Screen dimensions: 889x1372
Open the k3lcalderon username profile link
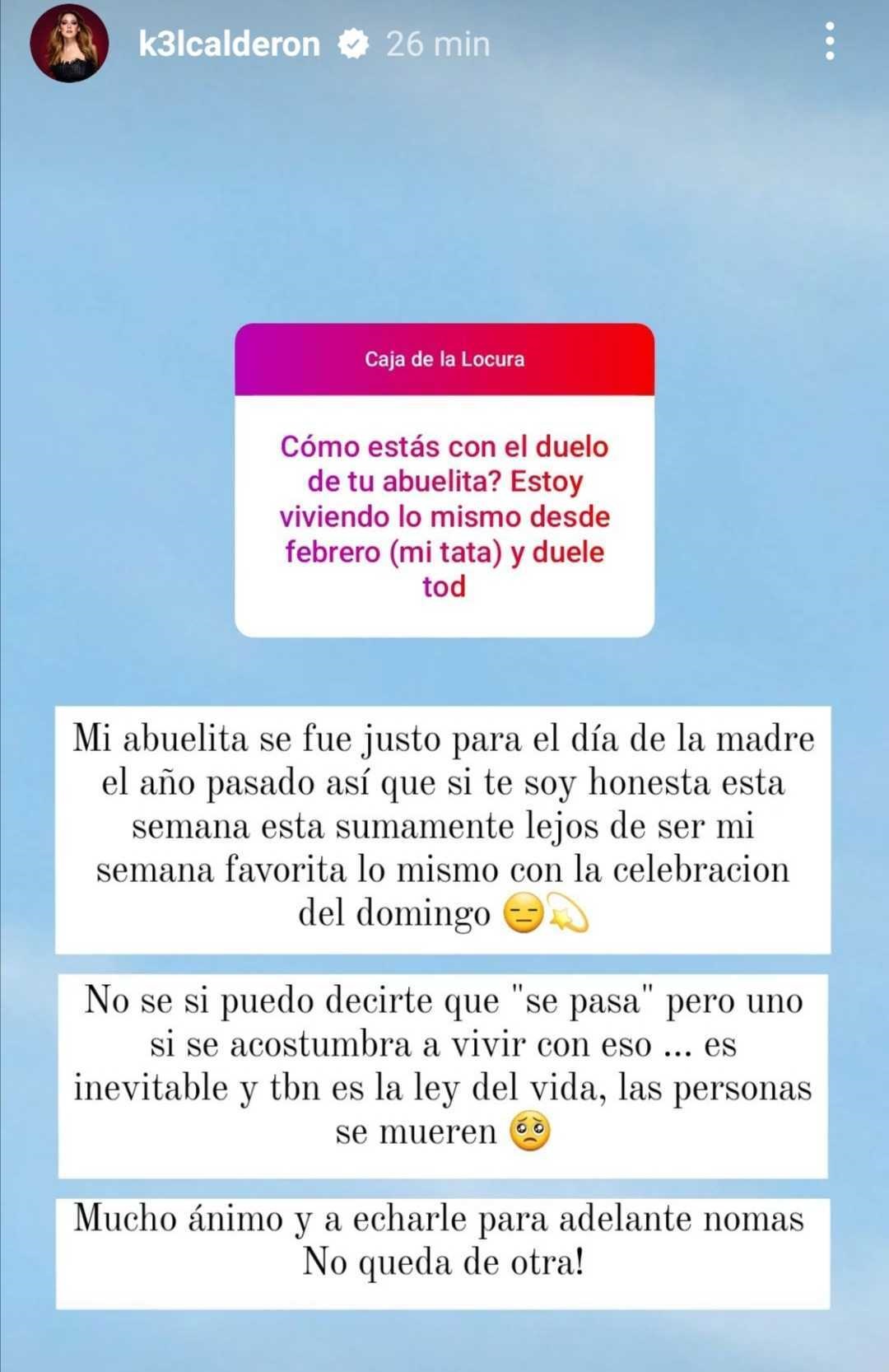(x=230, y=45)
